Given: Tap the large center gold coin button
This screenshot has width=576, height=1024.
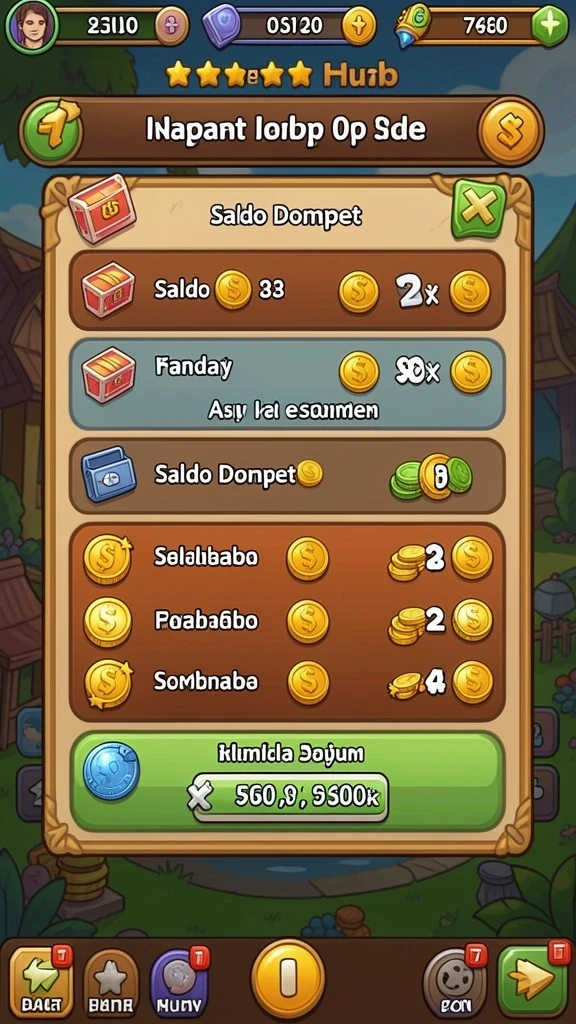Looking at the screenshot, I should click(288, 980).
